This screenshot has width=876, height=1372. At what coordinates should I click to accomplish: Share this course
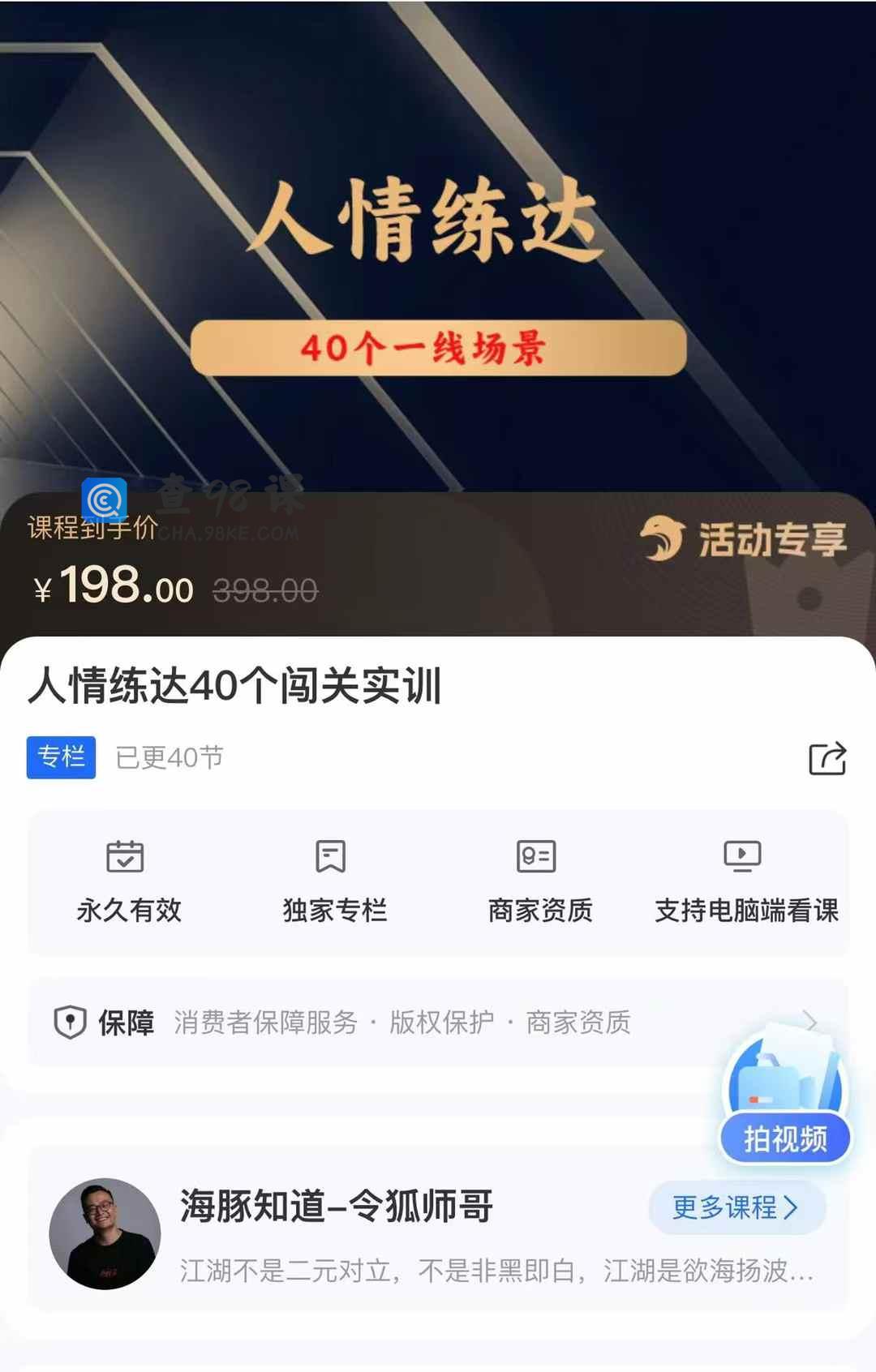(827, 759)
